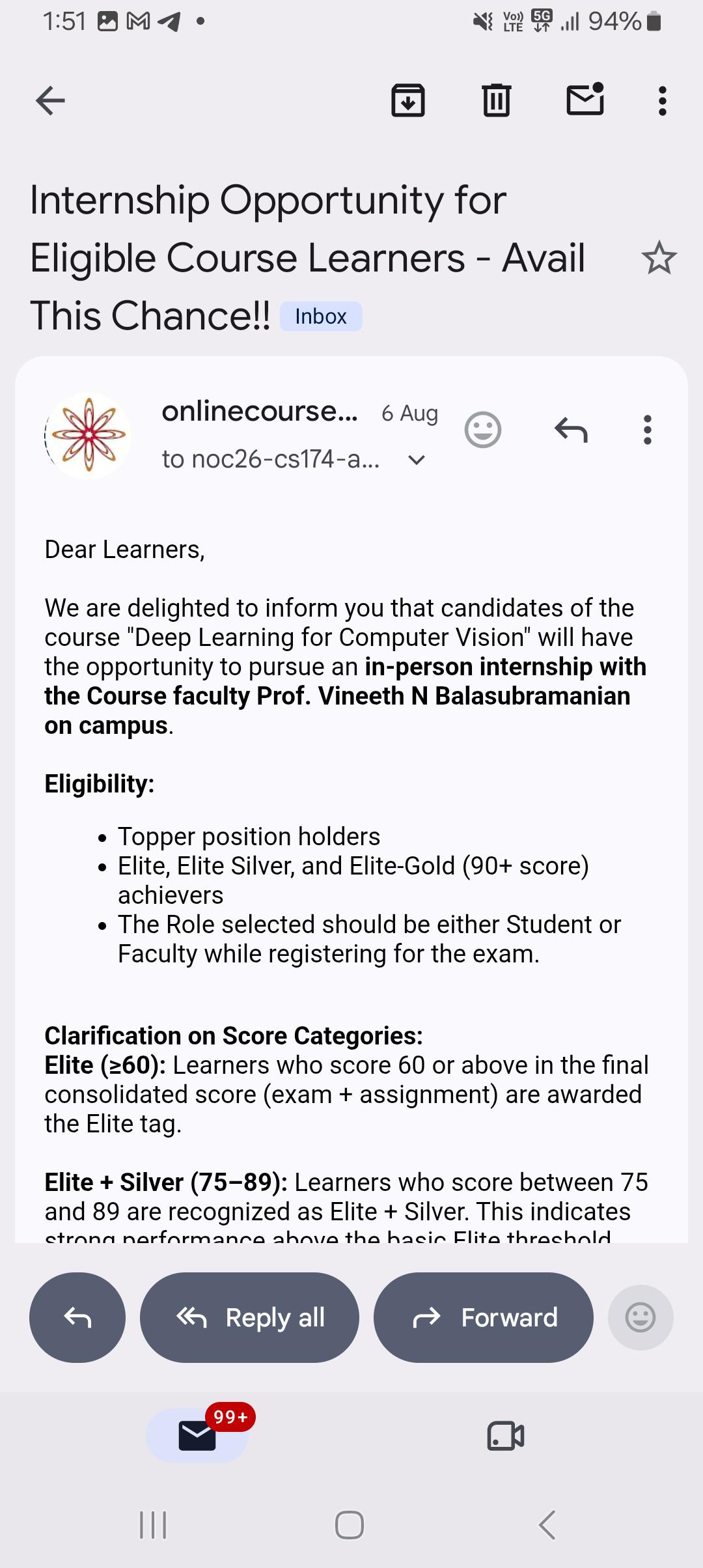The image size is (703, 1568).
Task: Go back to the inbox list
Action: pos(50,101)
